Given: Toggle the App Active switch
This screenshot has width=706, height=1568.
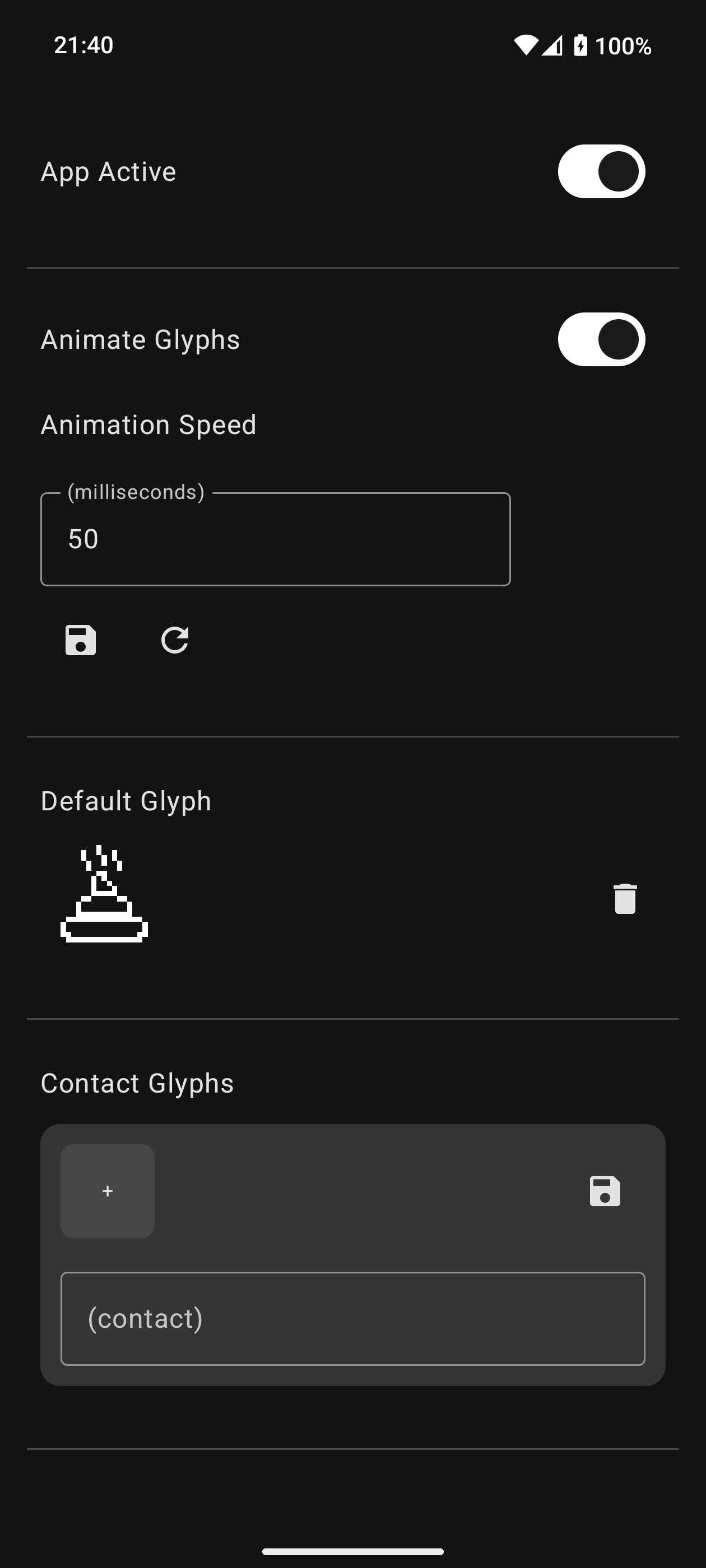Looking at the screenshot, I should pyautogui.click(x=601, y=172).
